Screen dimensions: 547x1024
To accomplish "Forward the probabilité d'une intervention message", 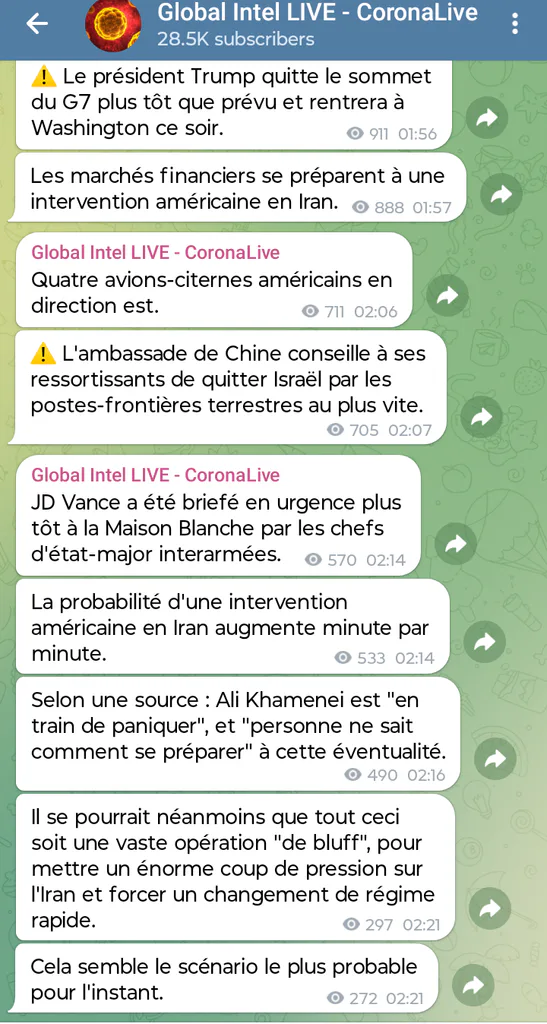I will pyautogui.click(x=485, y=642).
